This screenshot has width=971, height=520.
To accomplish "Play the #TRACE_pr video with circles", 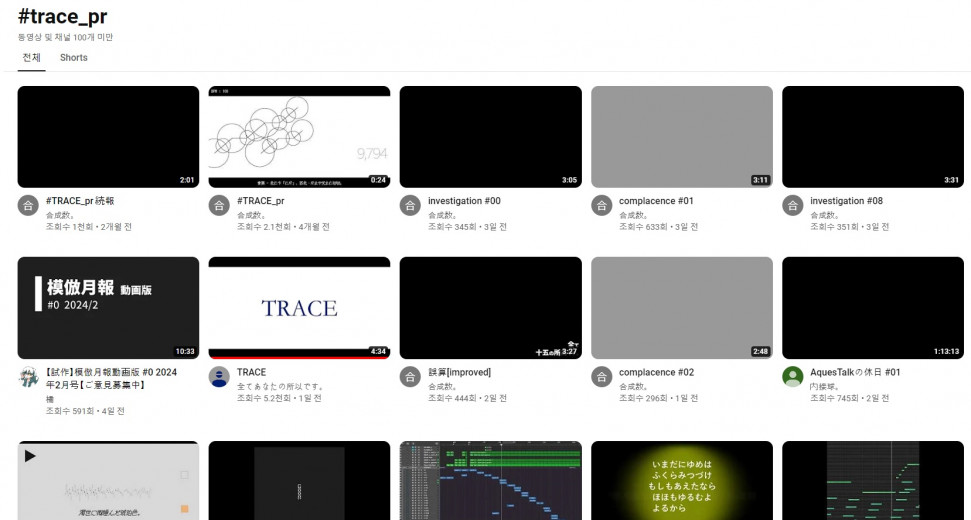I will point(299,137).
